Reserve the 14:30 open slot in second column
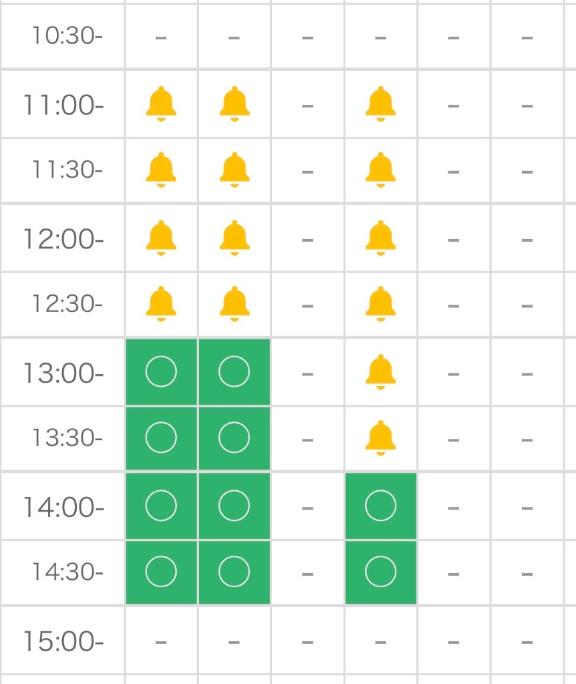The image size is (576, 684). pyautogui.click(x=234, y=572)
